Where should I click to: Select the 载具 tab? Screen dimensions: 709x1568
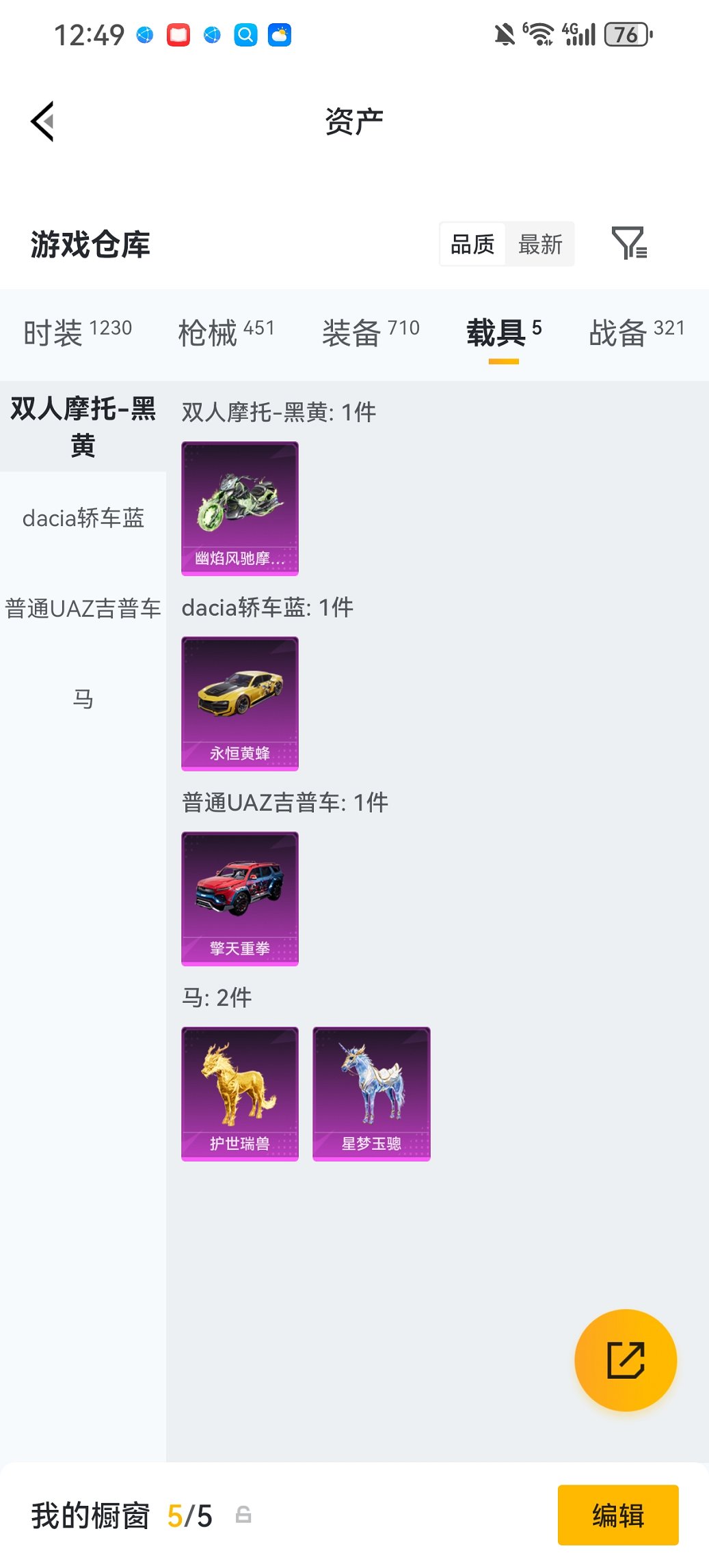coord(503,333)
